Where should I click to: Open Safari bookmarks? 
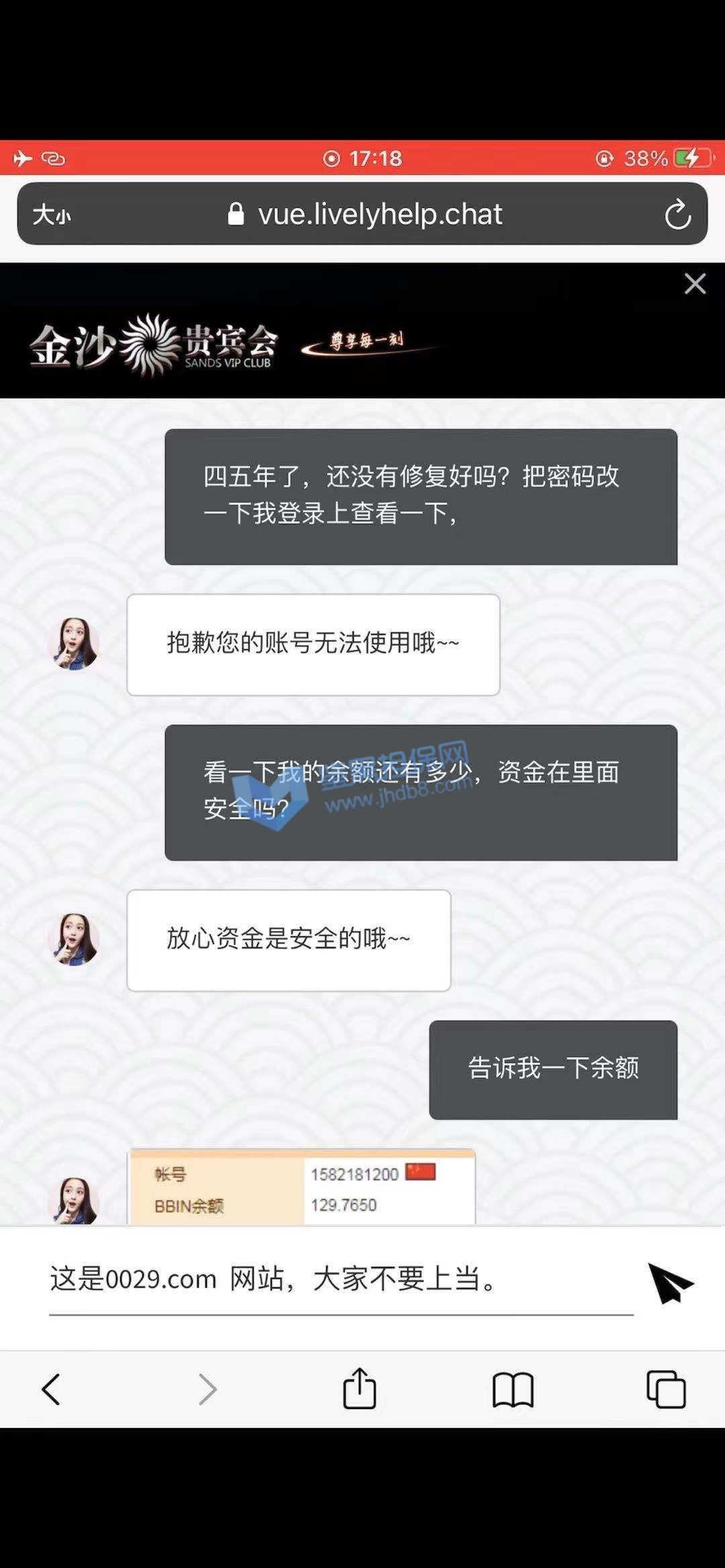(x=512, y=1389)
